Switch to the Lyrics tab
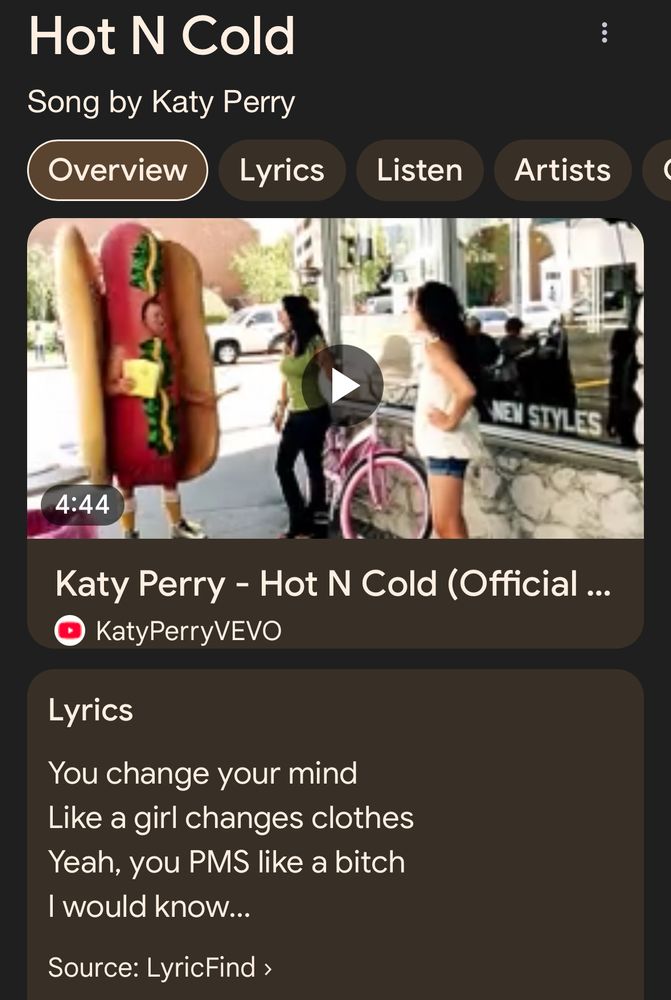This screenshot has height=1000, width=671. click(x=282, y=170)
